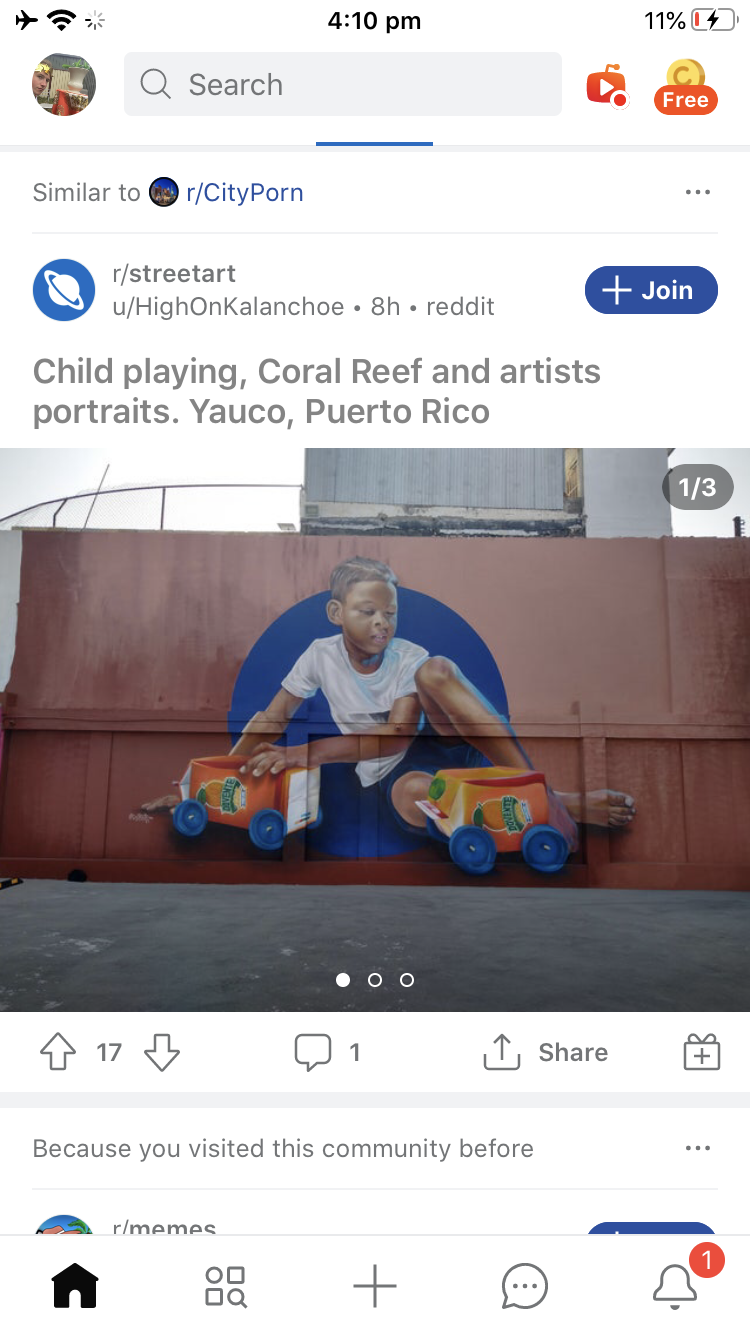View u/HighOnKalanchoe's profile
Screen dimensions: 750x1334
click(x=228, y=306)
